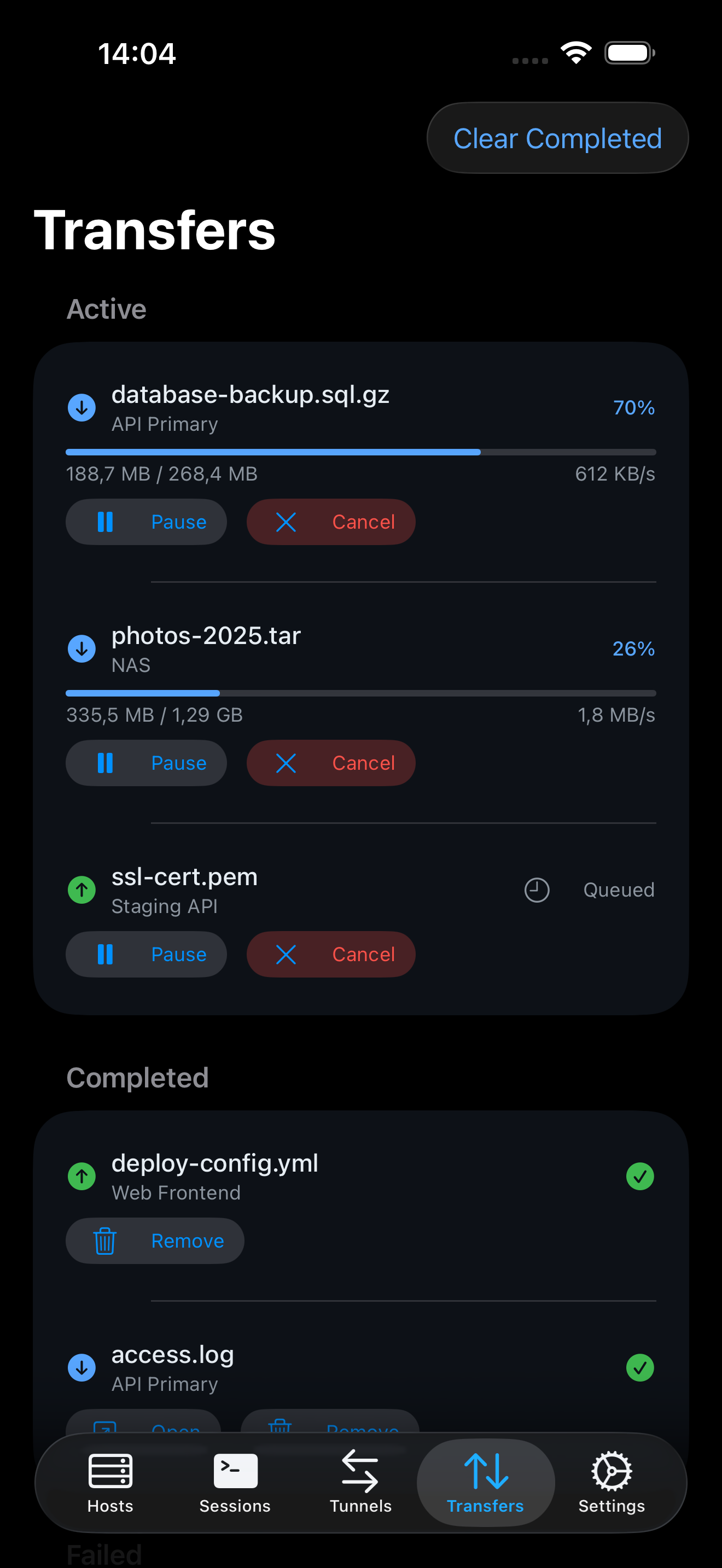This screenshot has width=722, height=1568.
Task: Tap the upload icon beside deploy-config.yml
Action: (81, 1175)
